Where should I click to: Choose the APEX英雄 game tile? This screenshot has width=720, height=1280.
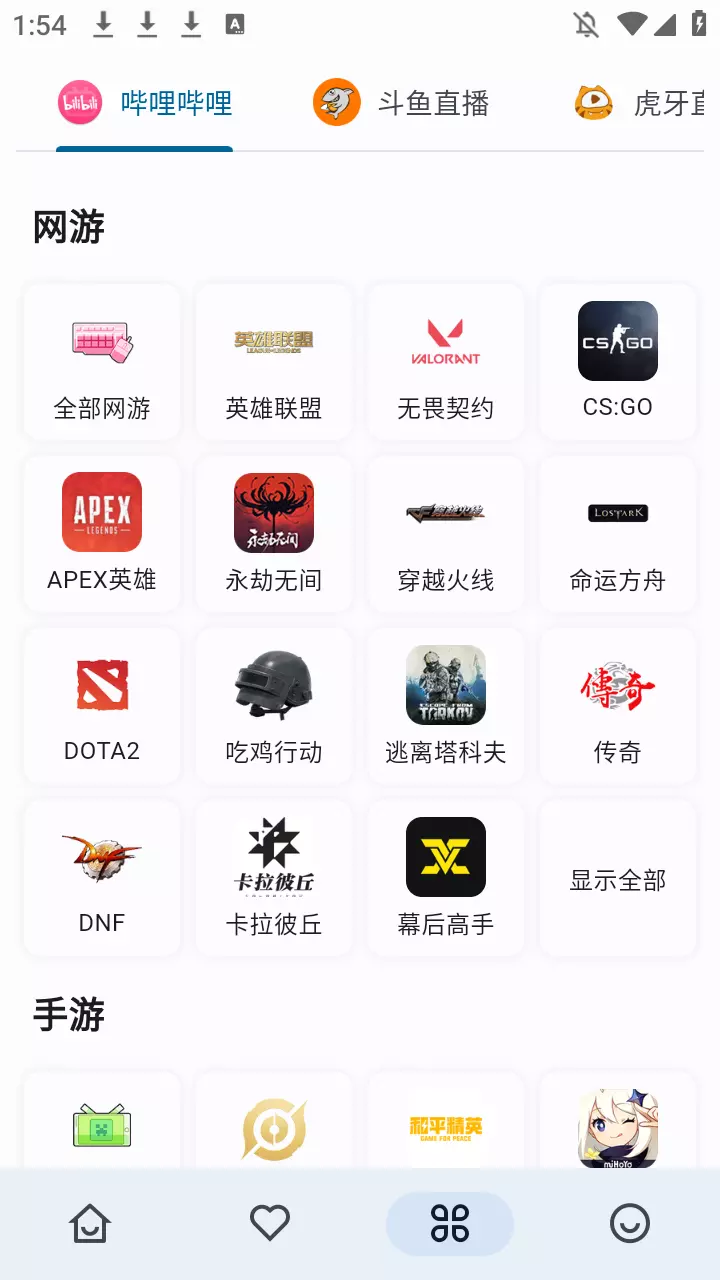[102, 534]
